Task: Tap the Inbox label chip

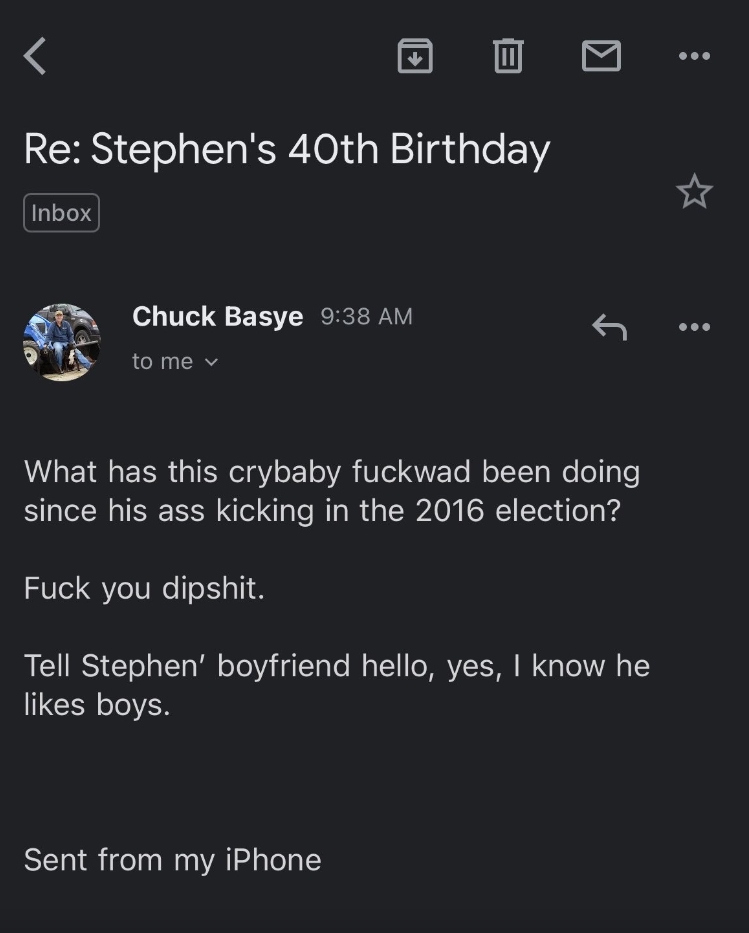Action: click(x=61, y=213)
